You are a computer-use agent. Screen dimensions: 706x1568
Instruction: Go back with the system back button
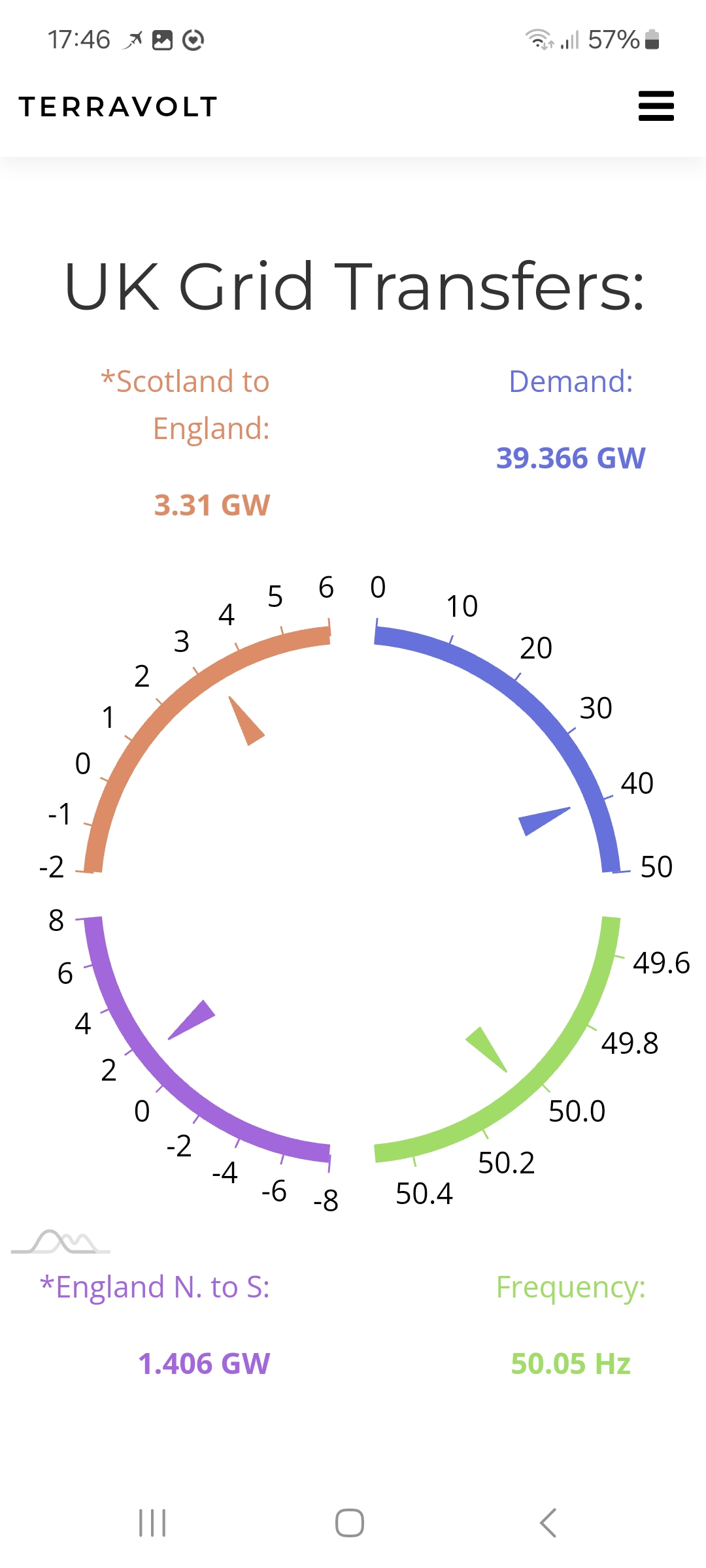(548, 1523)
